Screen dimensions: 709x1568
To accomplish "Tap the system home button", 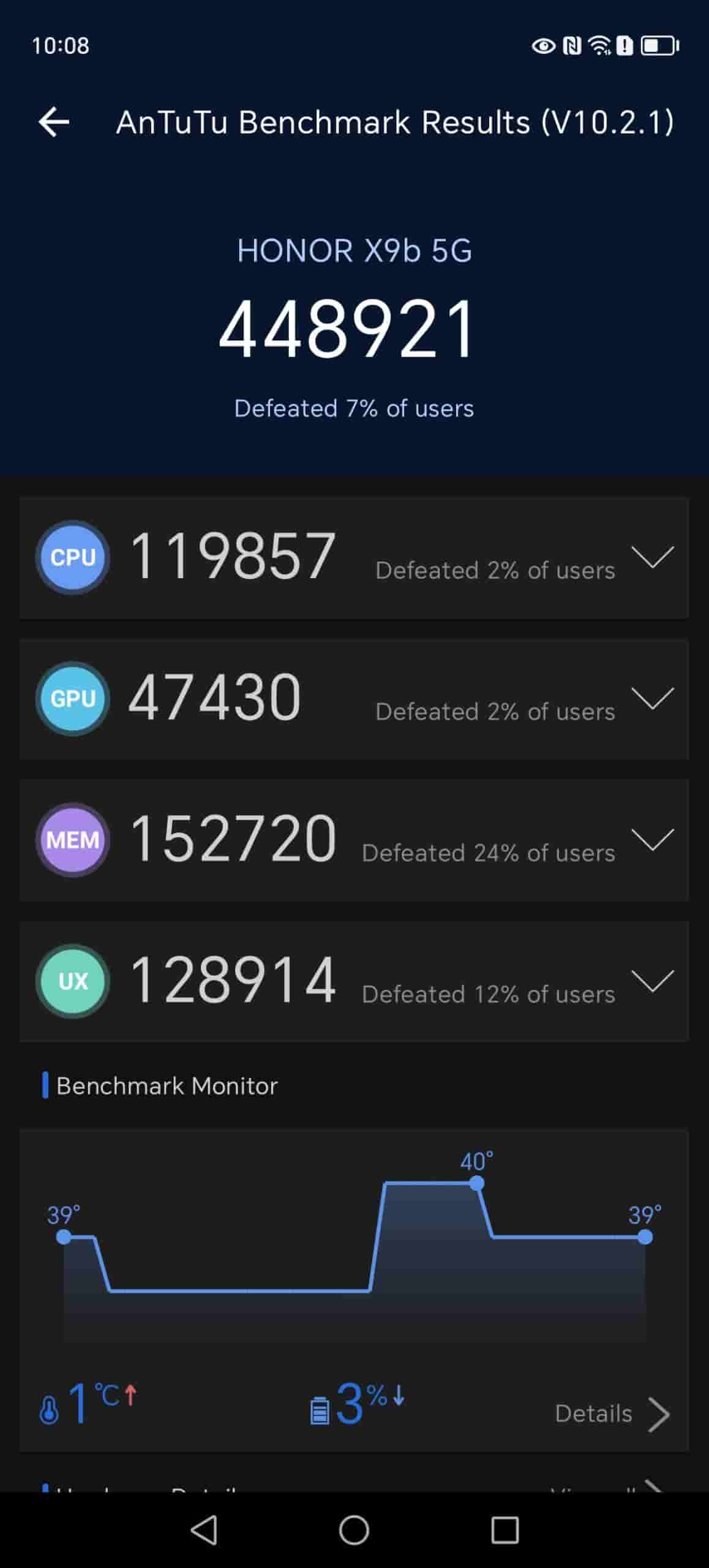I will click(x=354, y=1531).
